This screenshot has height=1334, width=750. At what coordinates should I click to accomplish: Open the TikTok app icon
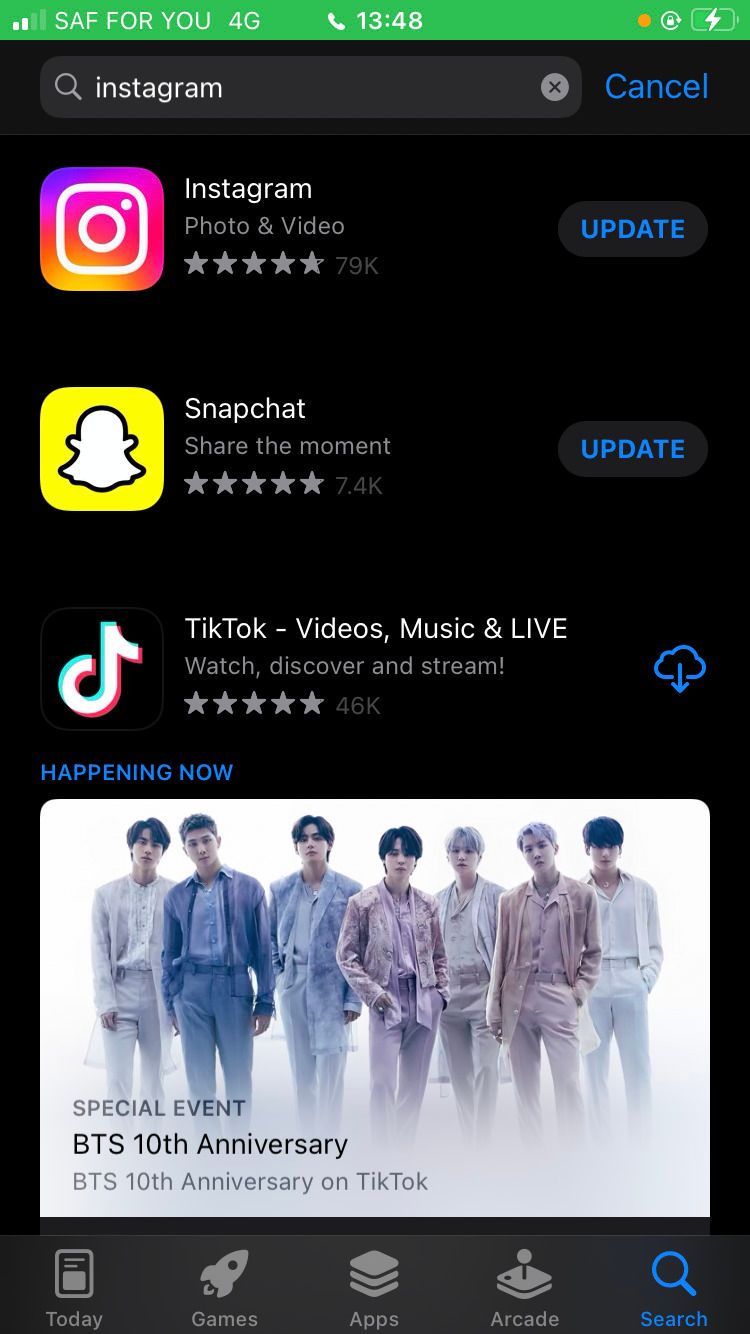tap(100, 668)
